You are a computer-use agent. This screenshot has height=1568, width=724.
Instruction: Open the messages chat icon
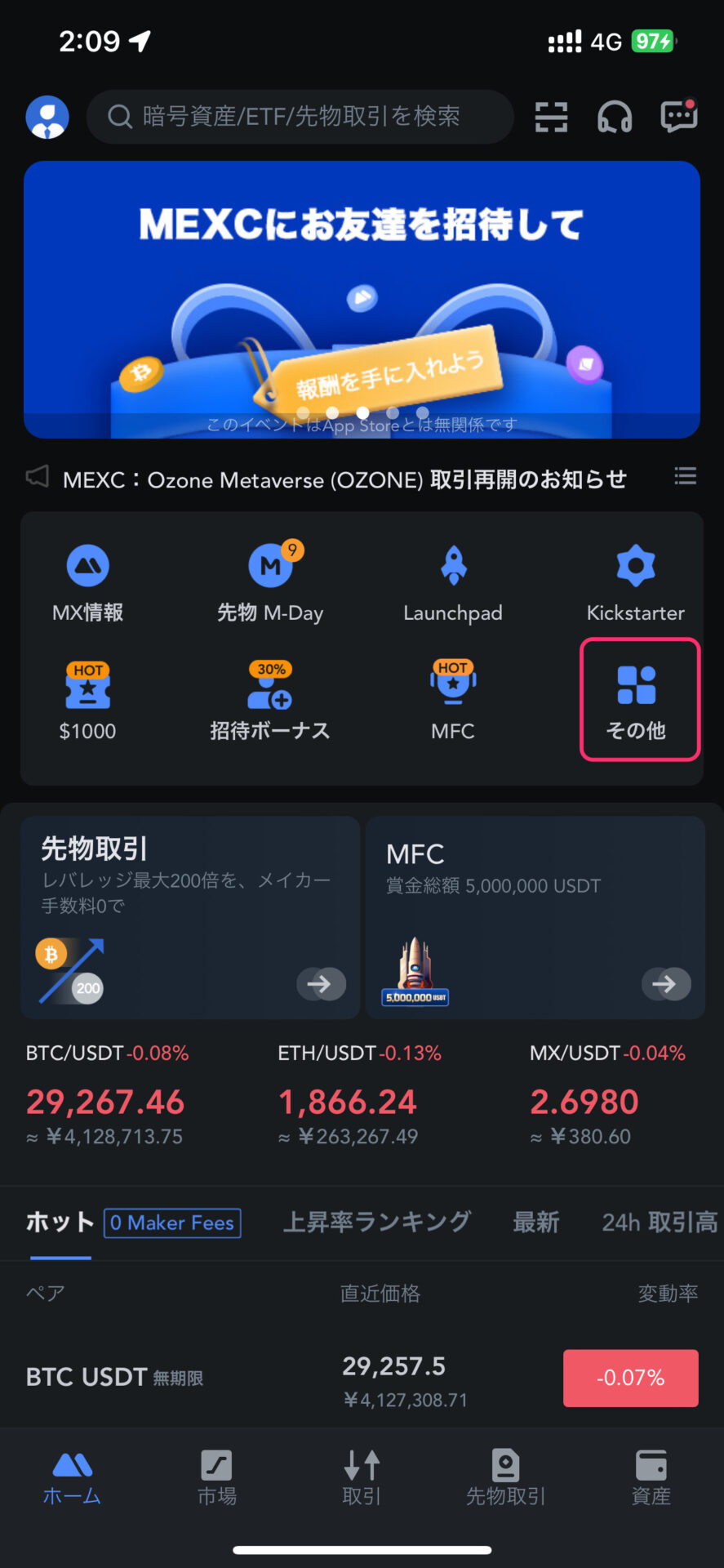click(x=678, y=116)
